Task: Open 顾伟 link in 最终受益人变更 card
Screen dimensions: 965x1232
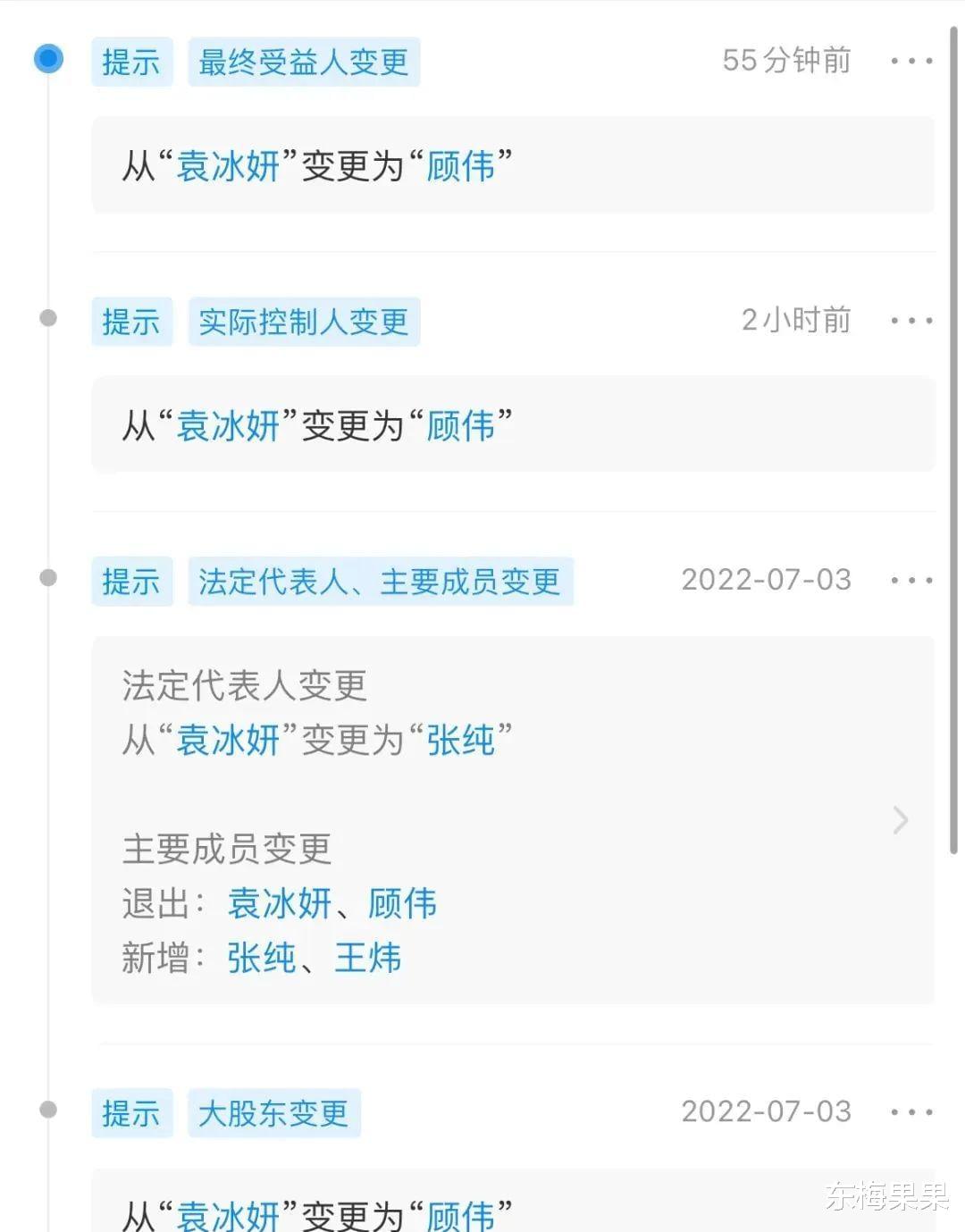Action: pos(460,166)
